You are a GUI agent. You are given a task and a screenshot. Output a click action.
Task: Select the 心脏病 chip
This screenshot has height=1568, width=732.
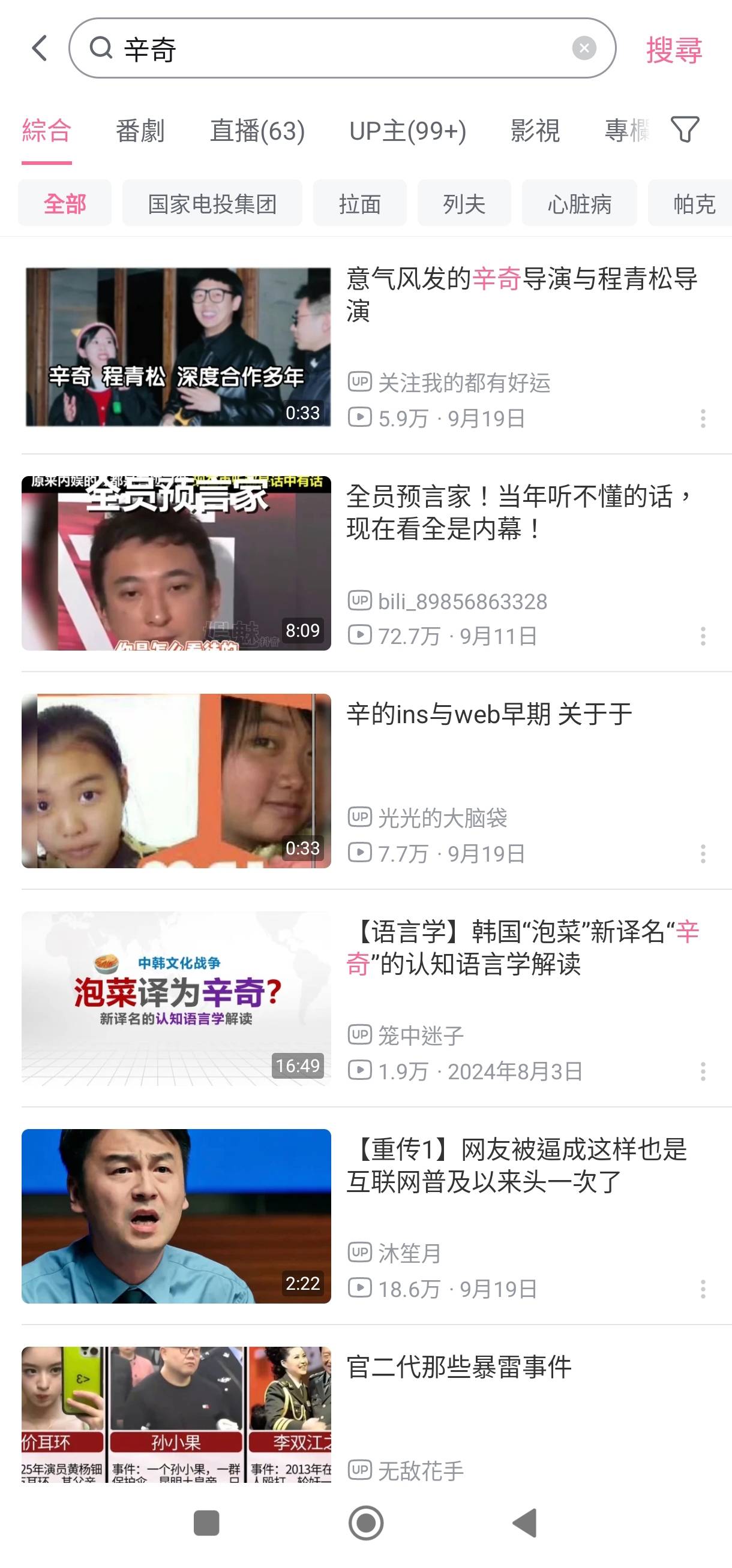(x=579, y=203)
